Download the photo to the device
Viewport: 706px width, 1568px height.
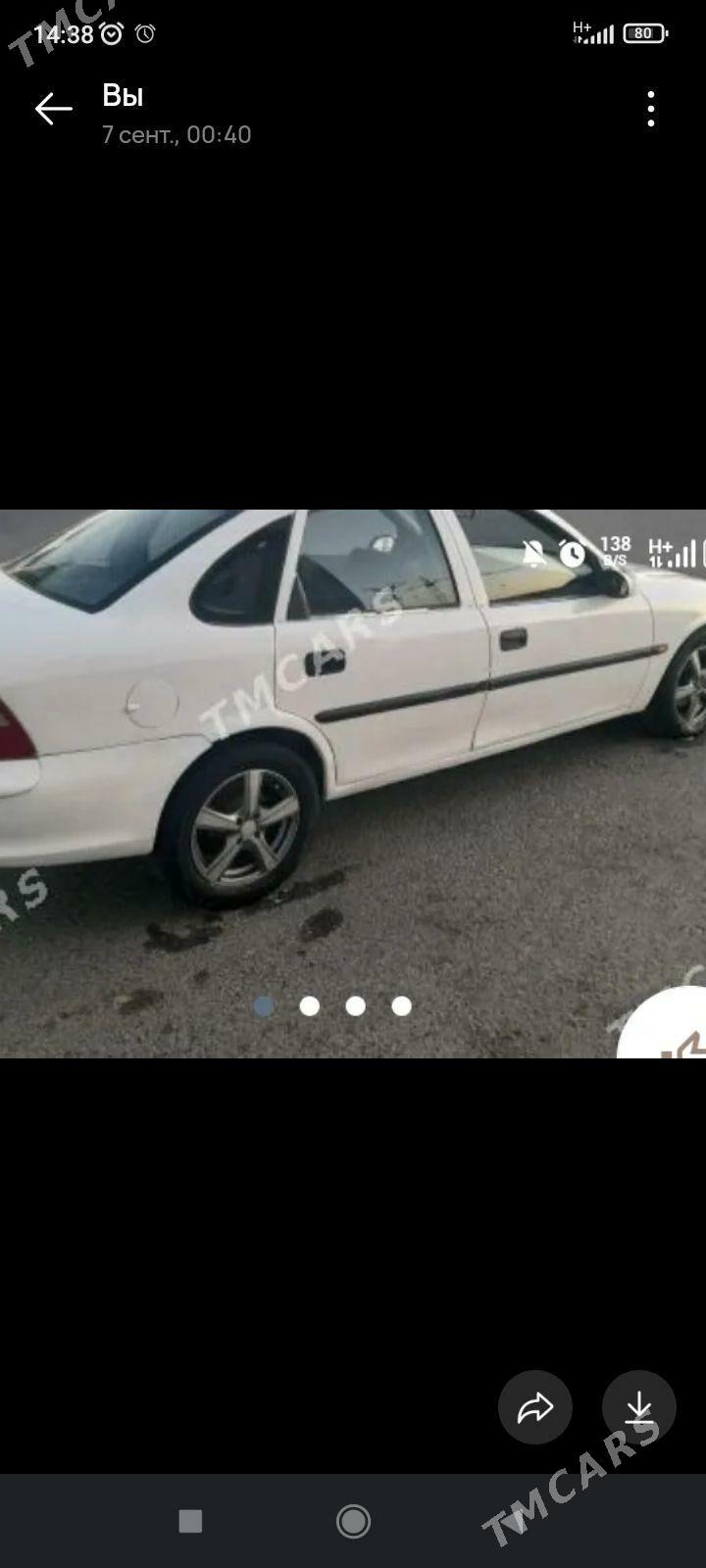coord(639,1408)
